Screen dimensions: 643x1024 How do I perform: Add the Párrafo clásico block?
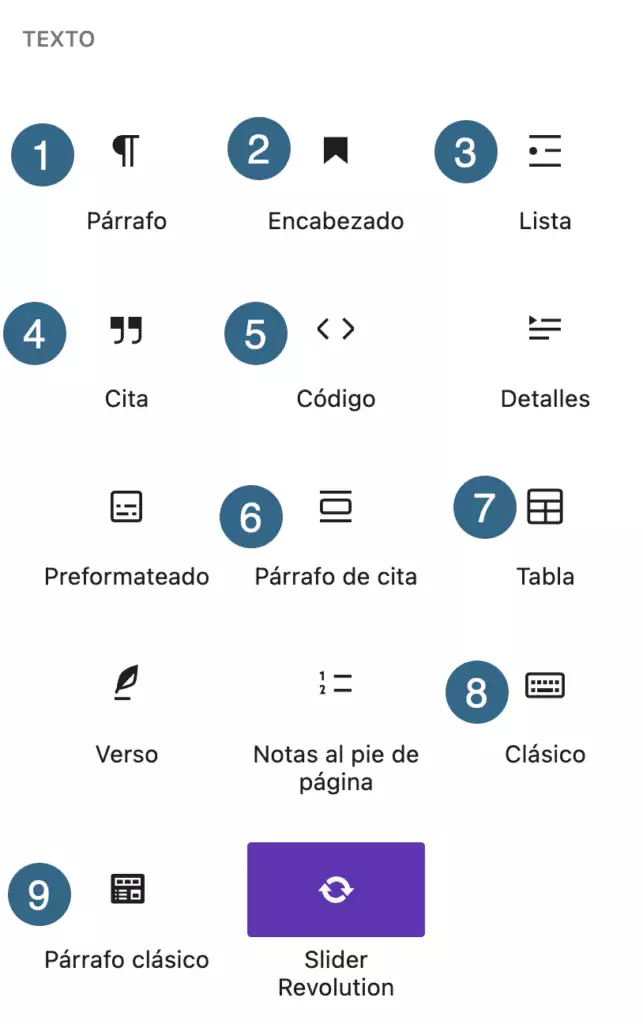[x=127, y=920]
